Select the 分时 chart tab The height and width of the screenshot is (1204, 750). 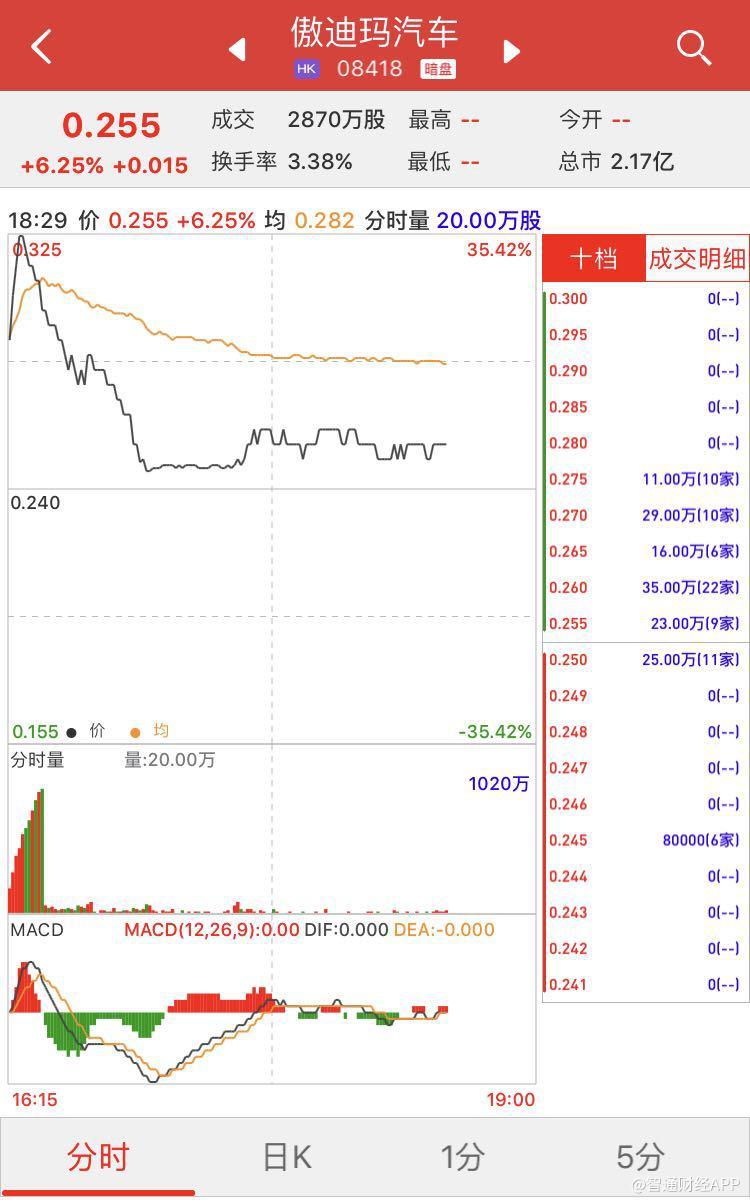(x=98, y=1157)
